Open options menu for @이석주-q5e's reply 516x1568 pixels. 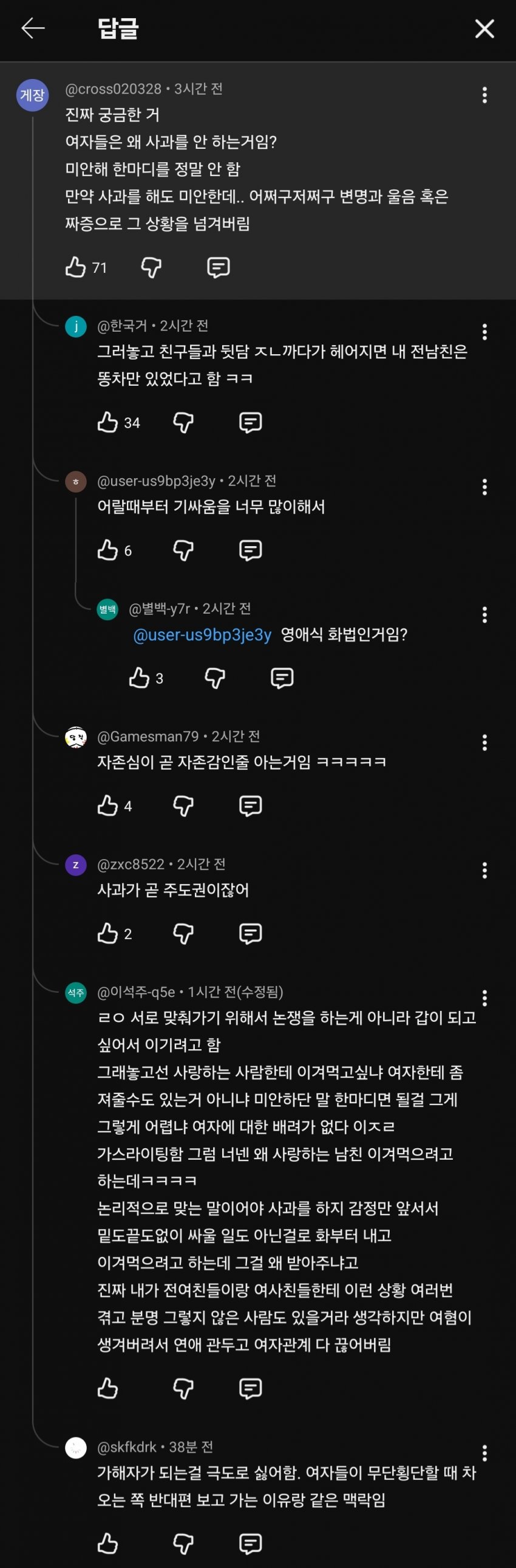tap(484, 998)
